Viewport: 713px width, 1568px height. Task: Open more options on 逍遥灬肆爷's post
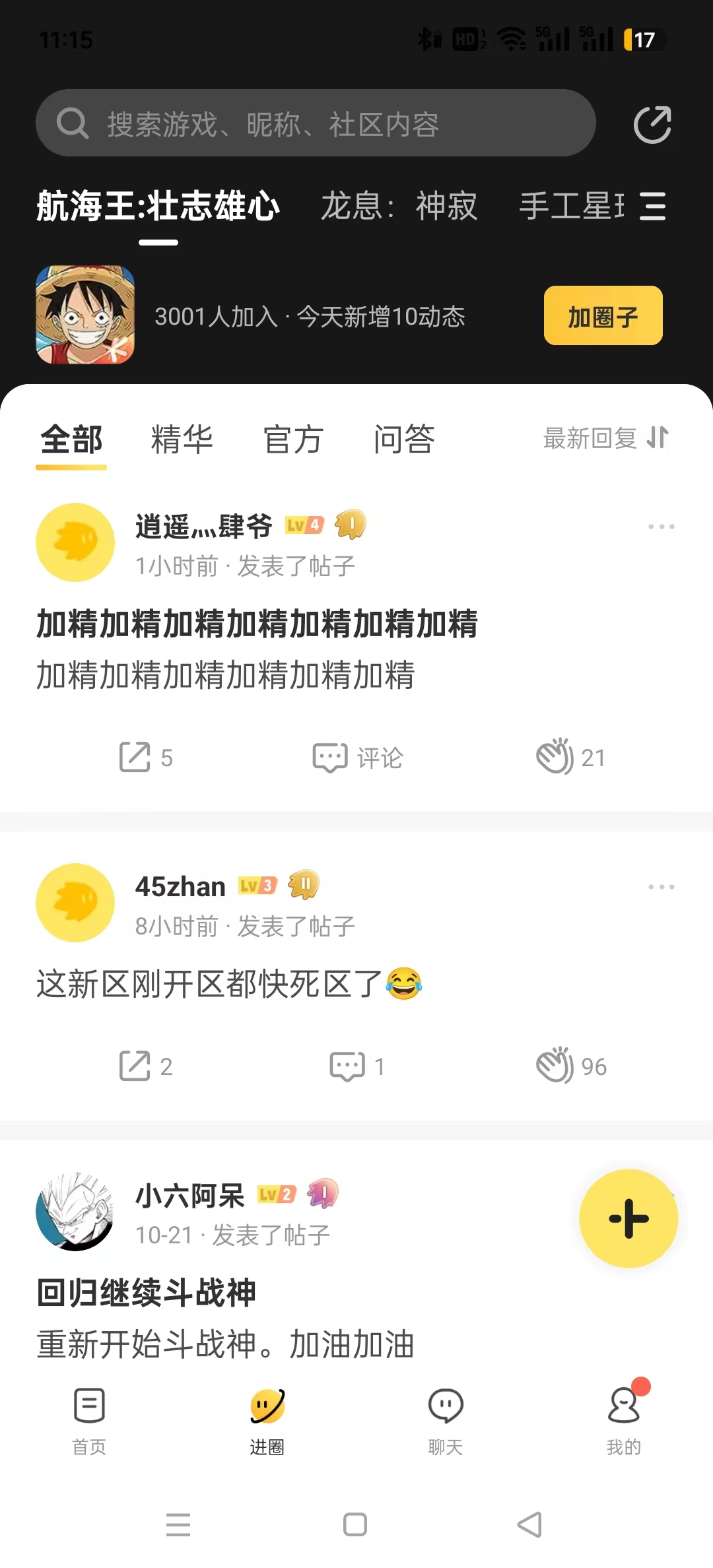pyautogui.click(x=661, y=527)
